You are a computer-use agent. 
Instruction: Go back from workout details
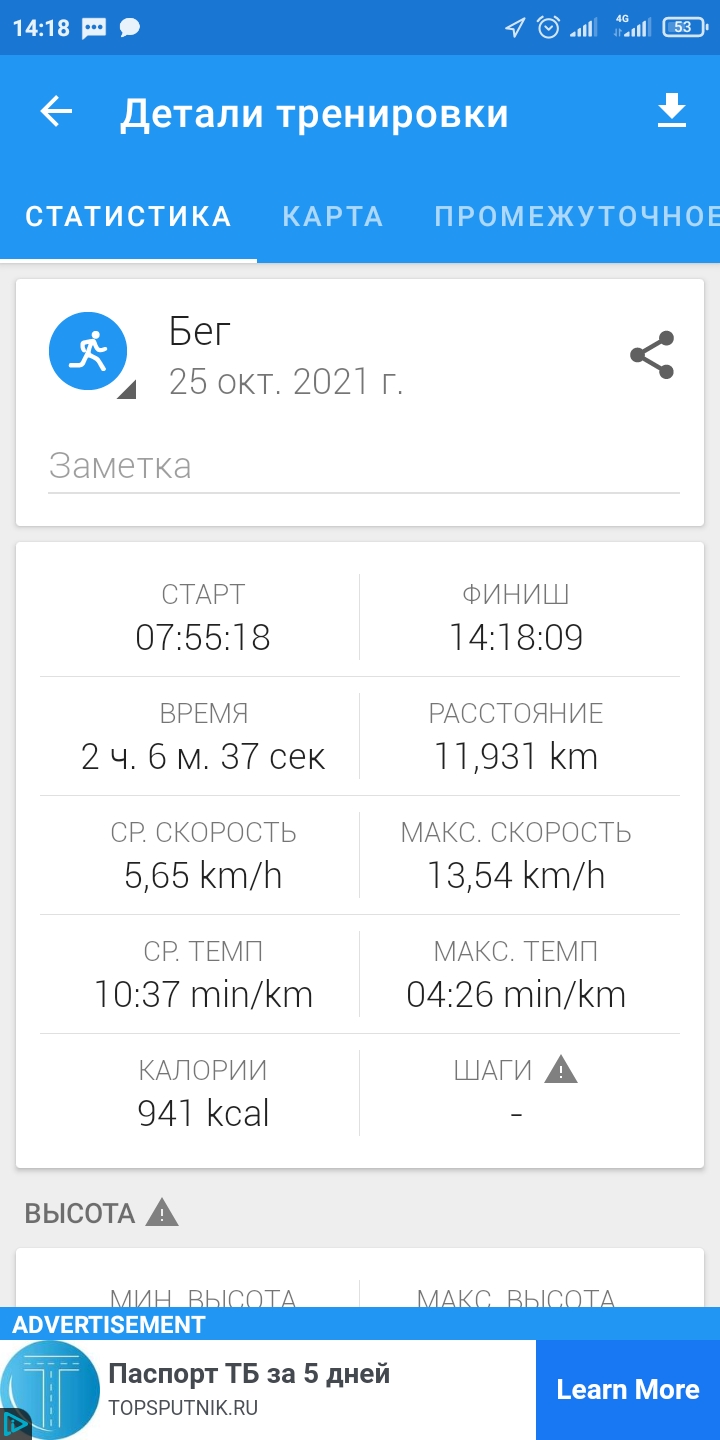pyautogui.click(x=56, y=112)
